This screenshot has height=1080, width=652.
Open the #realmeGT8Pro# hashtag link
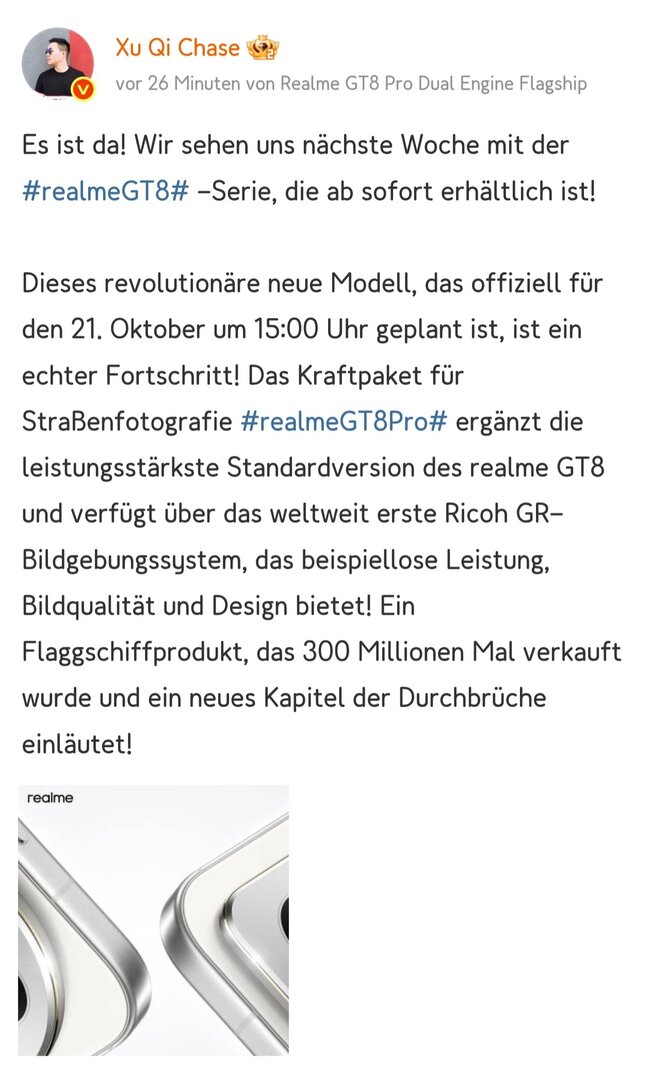click(x=344, y=421)
